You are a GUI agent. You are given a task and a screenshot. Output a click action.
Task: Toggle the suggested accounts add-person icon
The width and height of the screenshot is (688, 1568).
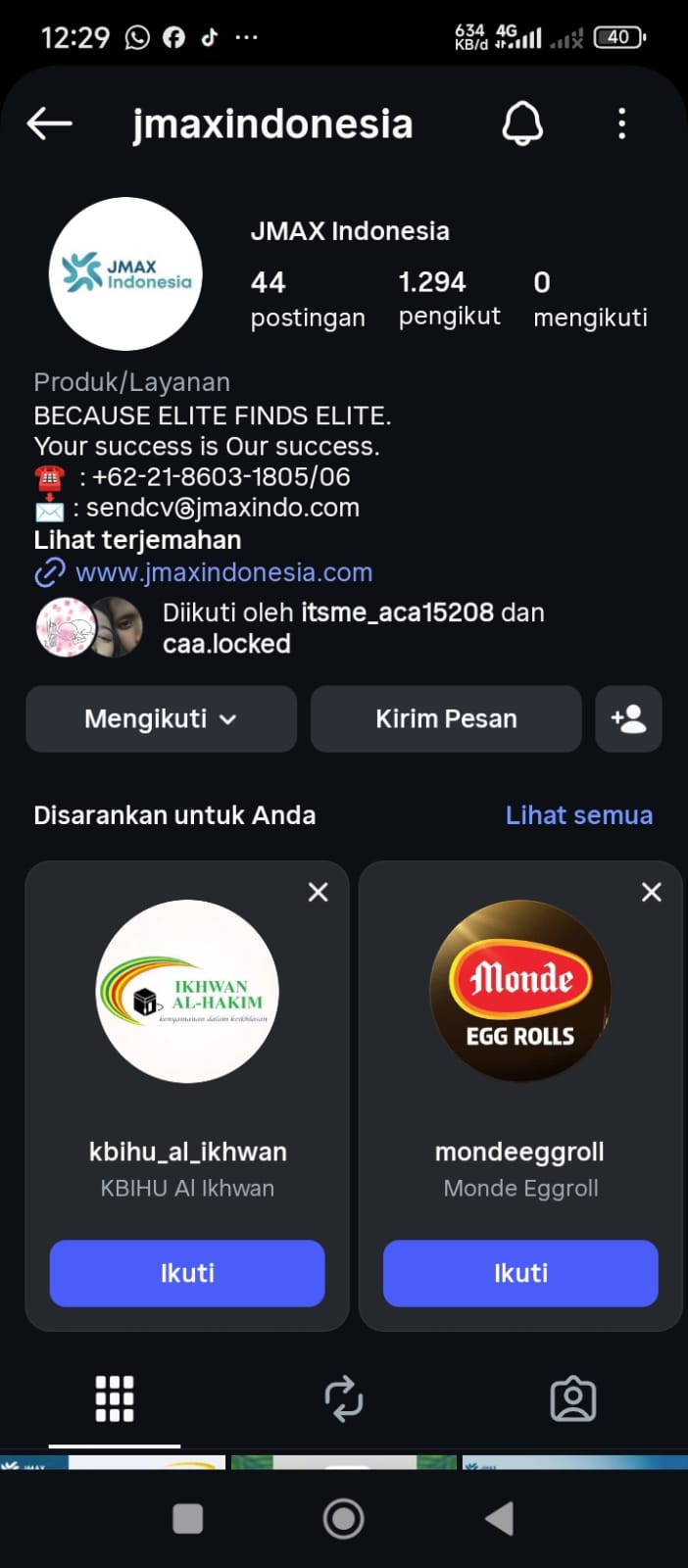click(628, 719)
